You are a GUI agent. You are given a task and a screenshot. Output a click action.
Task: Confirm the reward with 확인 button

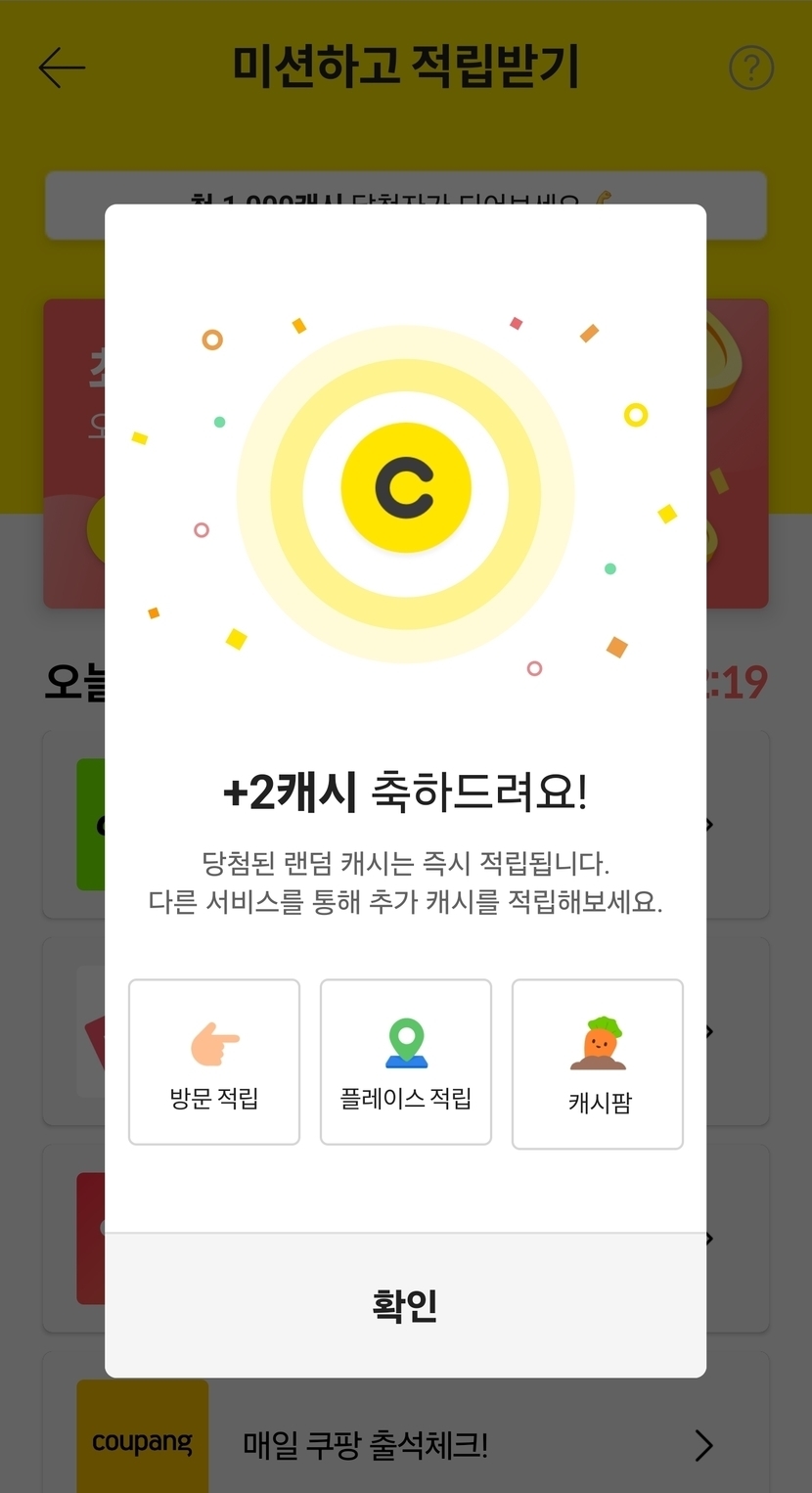pos(405,1305)
